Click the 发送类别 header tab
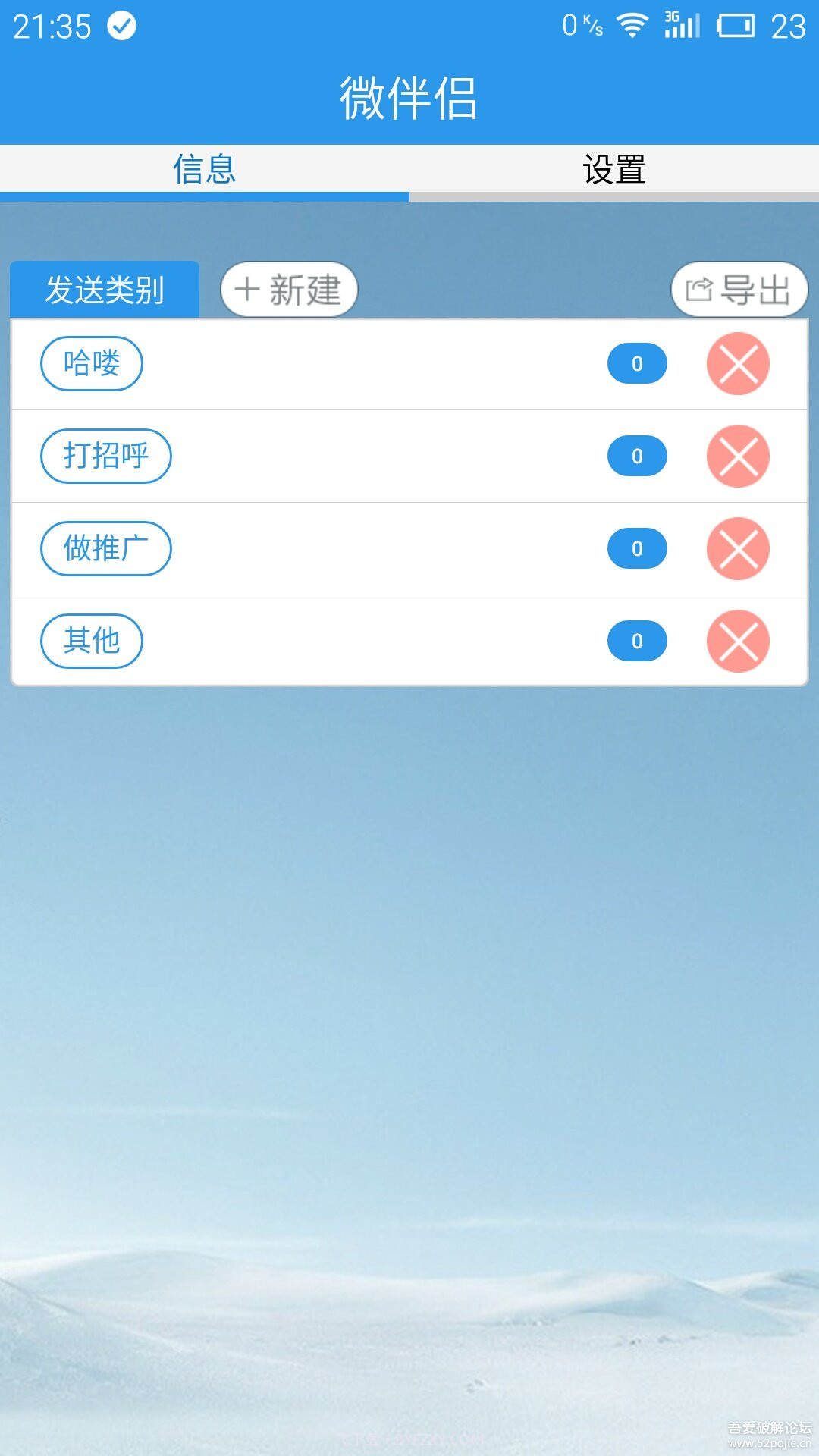 point(104,289)
